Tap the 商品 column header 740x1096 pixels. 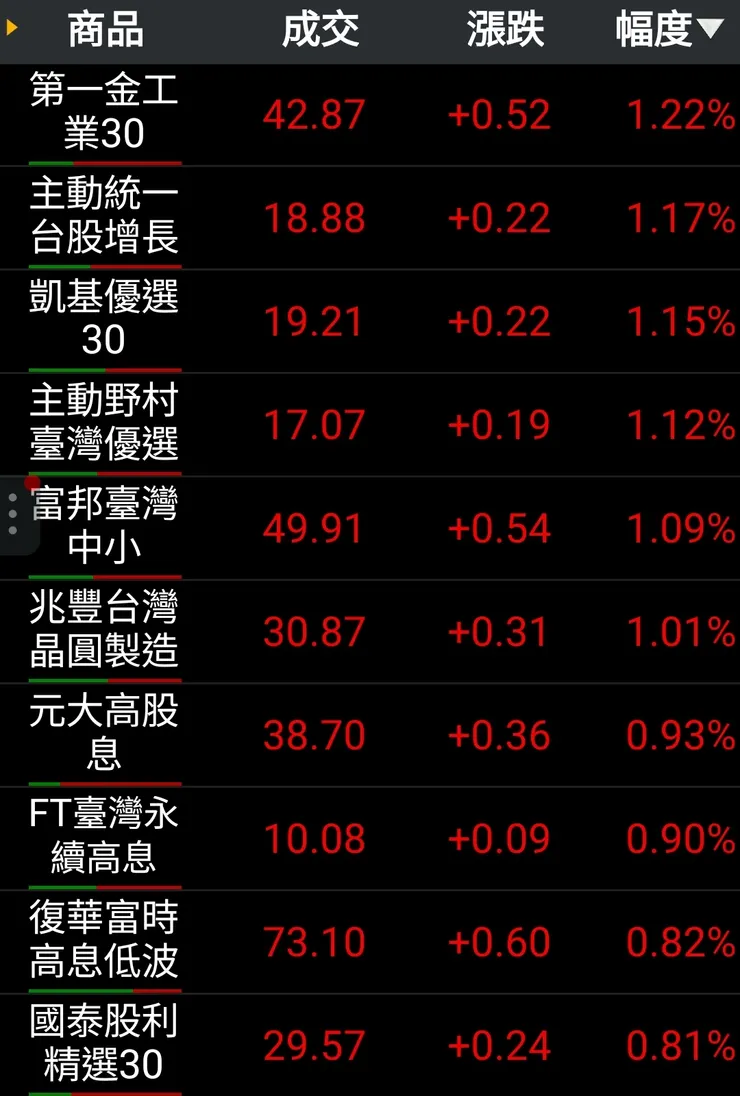(x=105, y=30)
